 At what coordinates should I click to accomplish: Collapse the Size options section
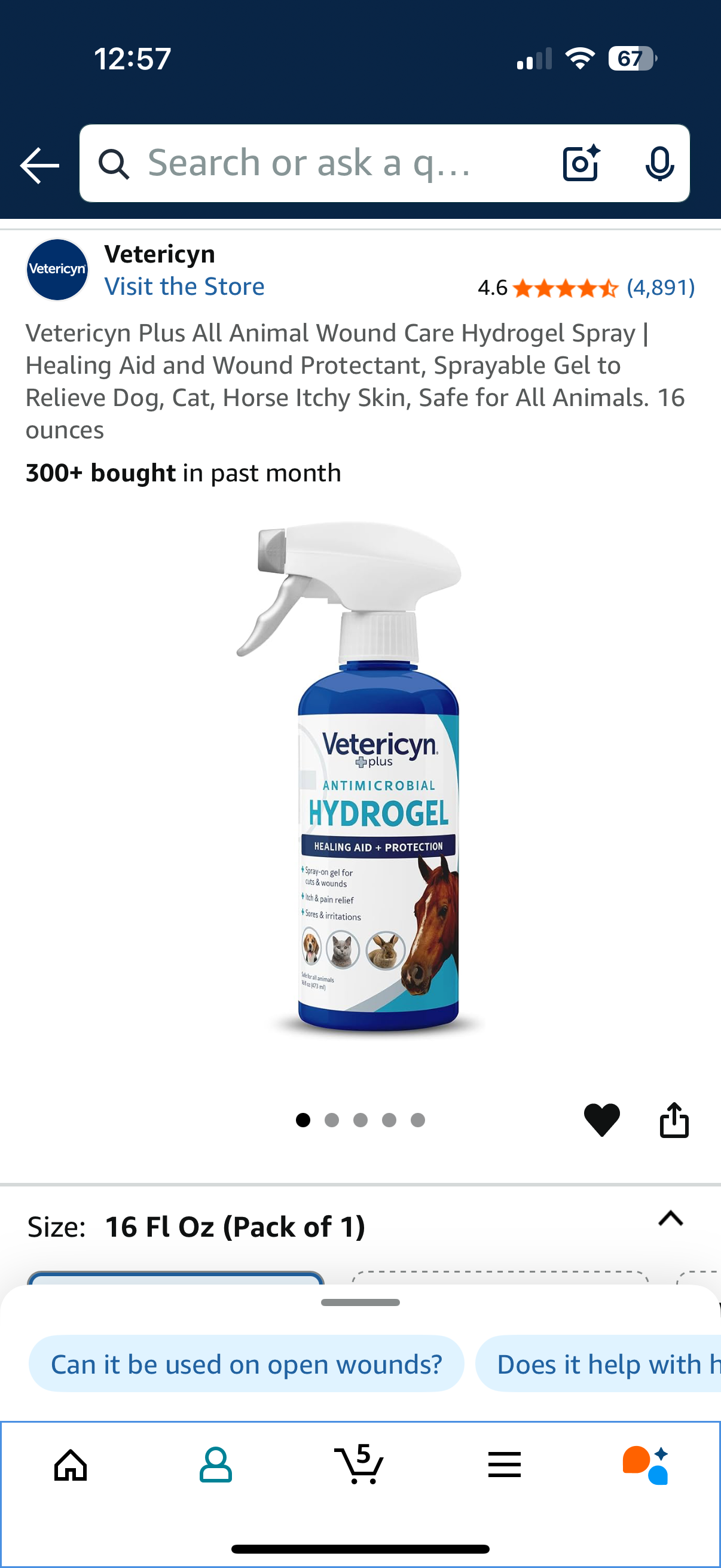tap(671, 1219)
